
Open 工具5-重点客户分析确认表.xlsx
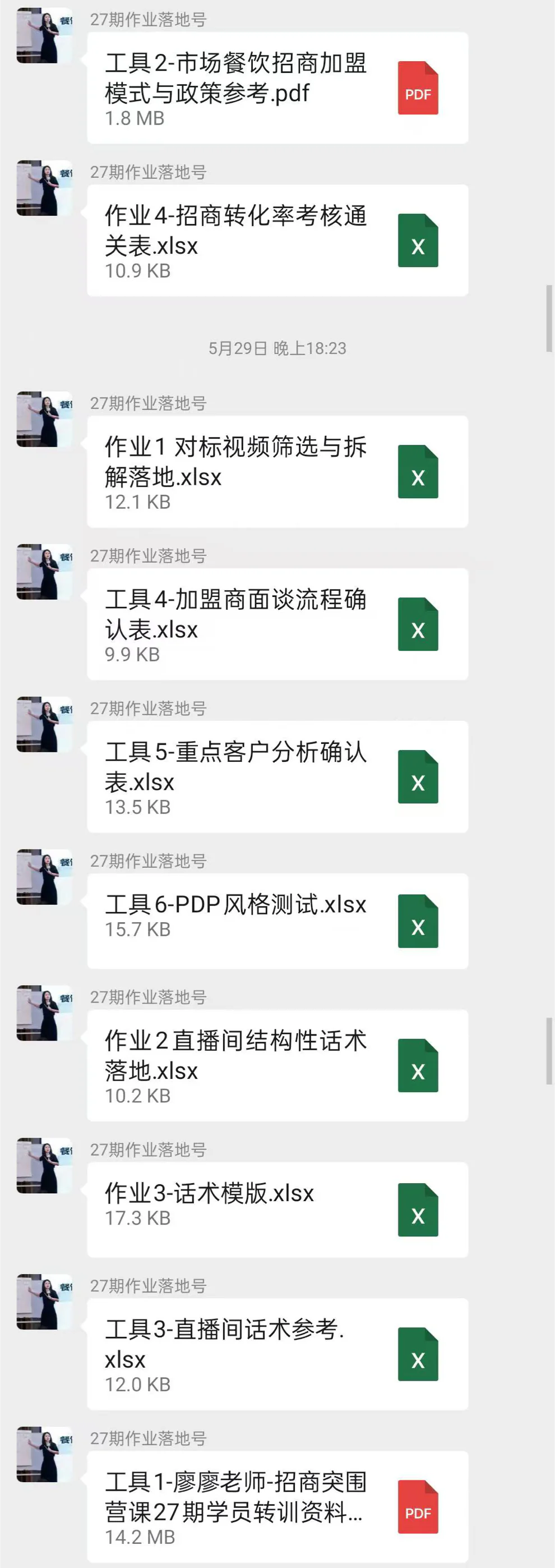[277, 776]
